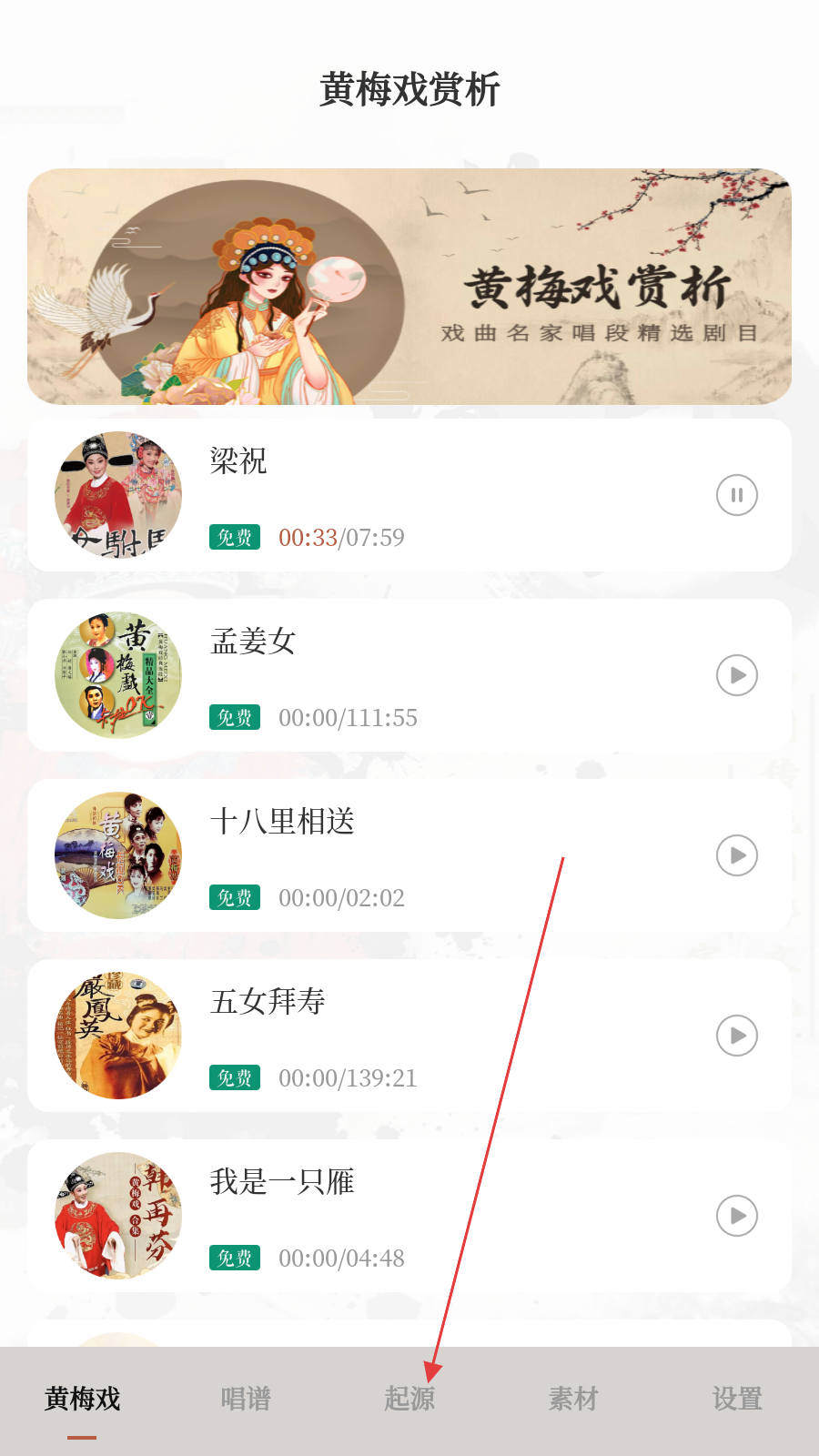Select the 黄梅戏 tab
The width and height of the screenshot is (819, 1456).
[82, 1399]
